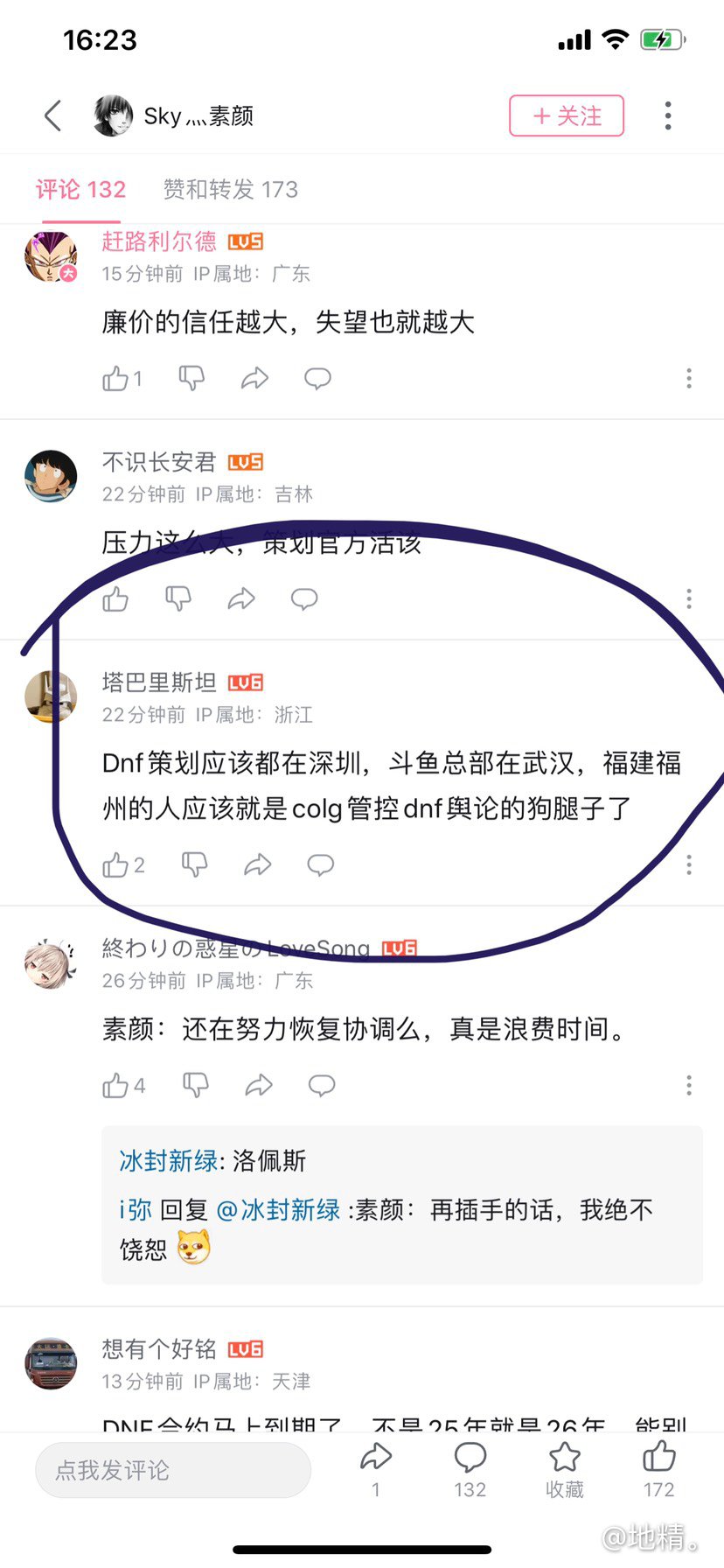Open Sky素颜's profile avatar in header

[x=114, y=115]
